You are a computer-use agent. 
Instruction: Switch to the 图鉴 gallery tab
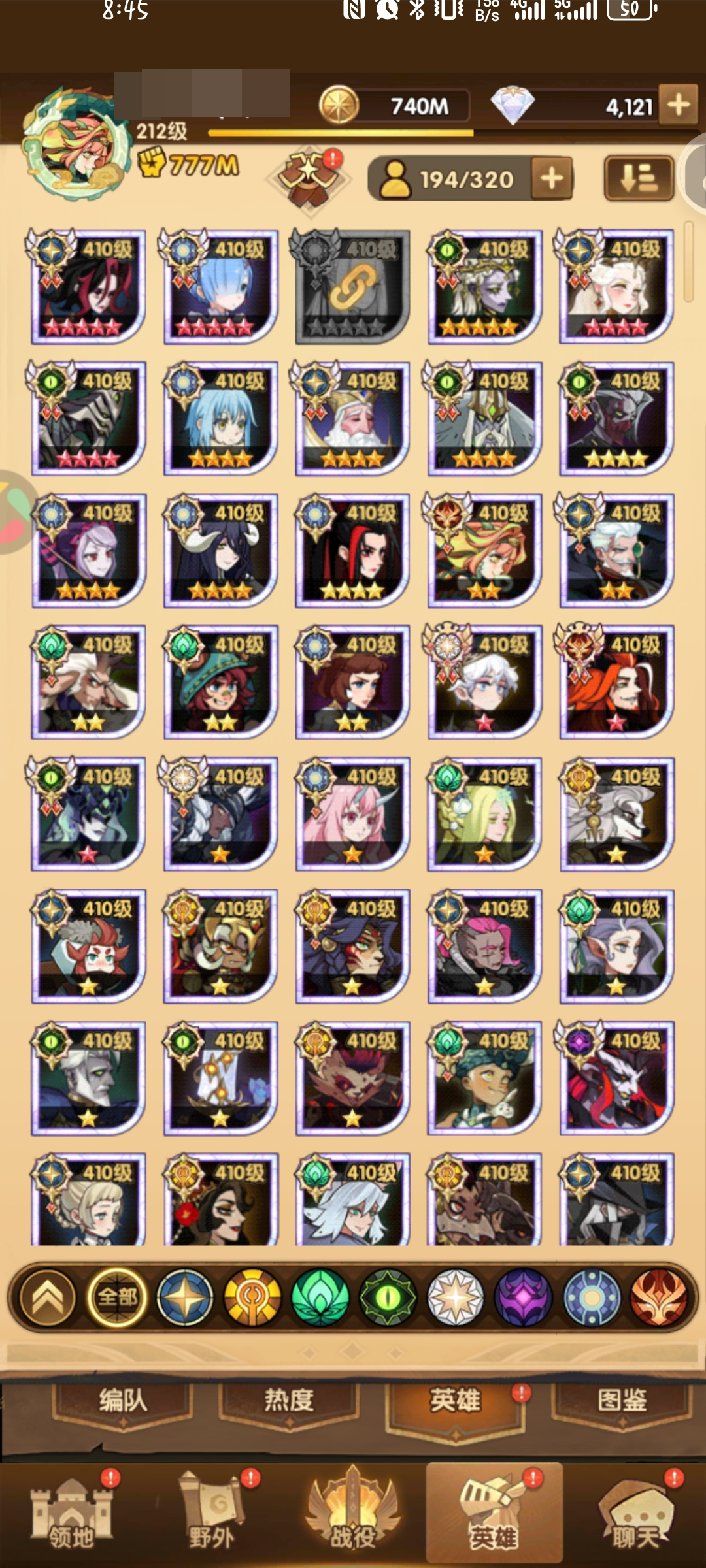point(621,1401)
